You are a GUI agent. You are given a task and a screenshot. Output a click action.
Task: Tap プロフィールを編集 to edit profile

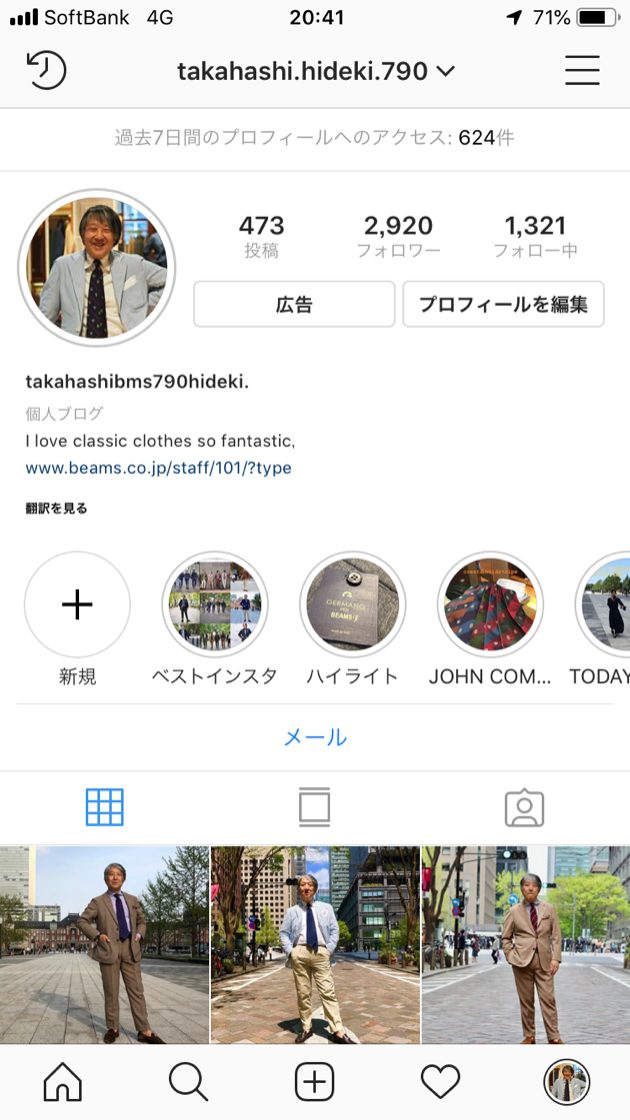point(503,304)
